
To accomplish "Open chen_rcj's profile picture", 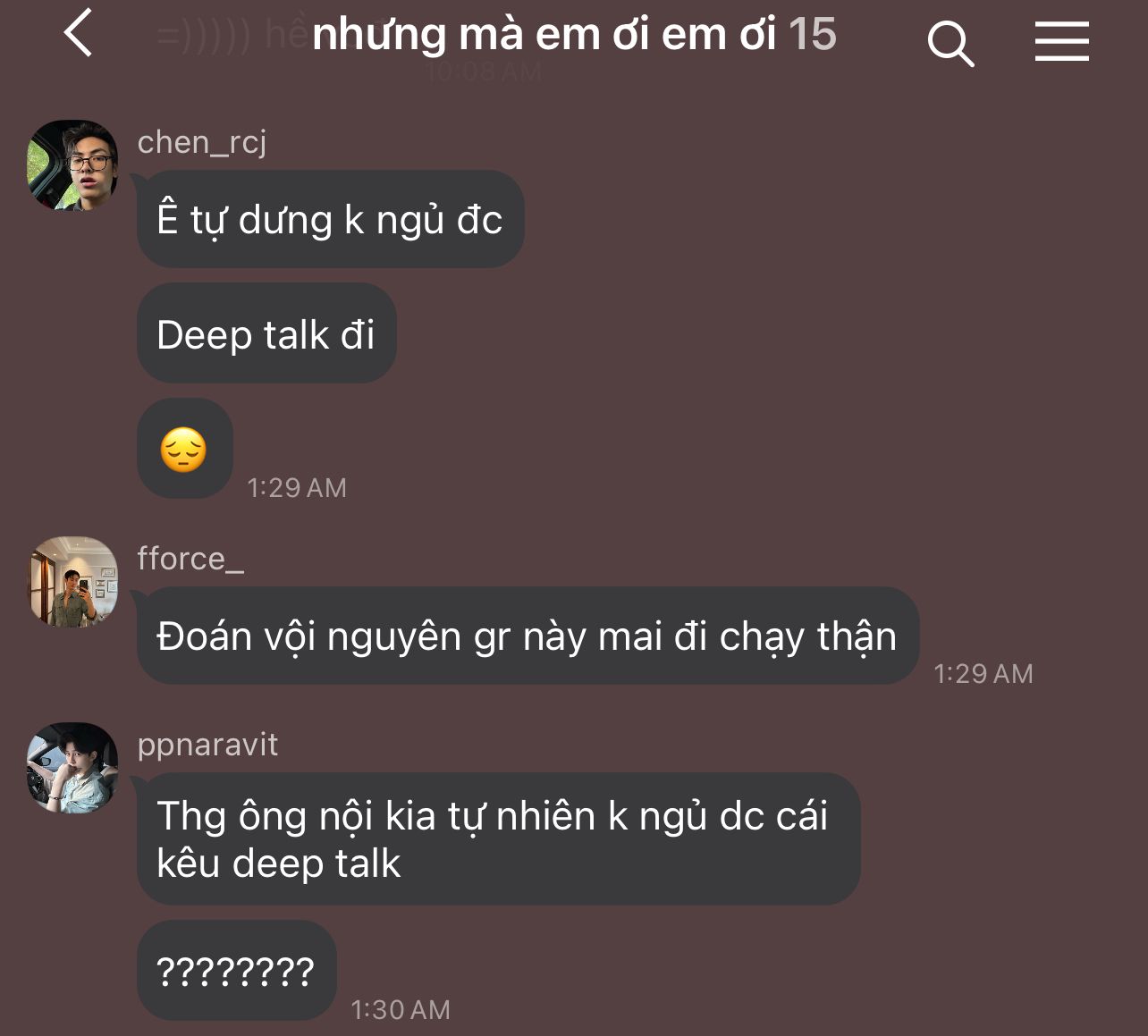I will point(72,165).
